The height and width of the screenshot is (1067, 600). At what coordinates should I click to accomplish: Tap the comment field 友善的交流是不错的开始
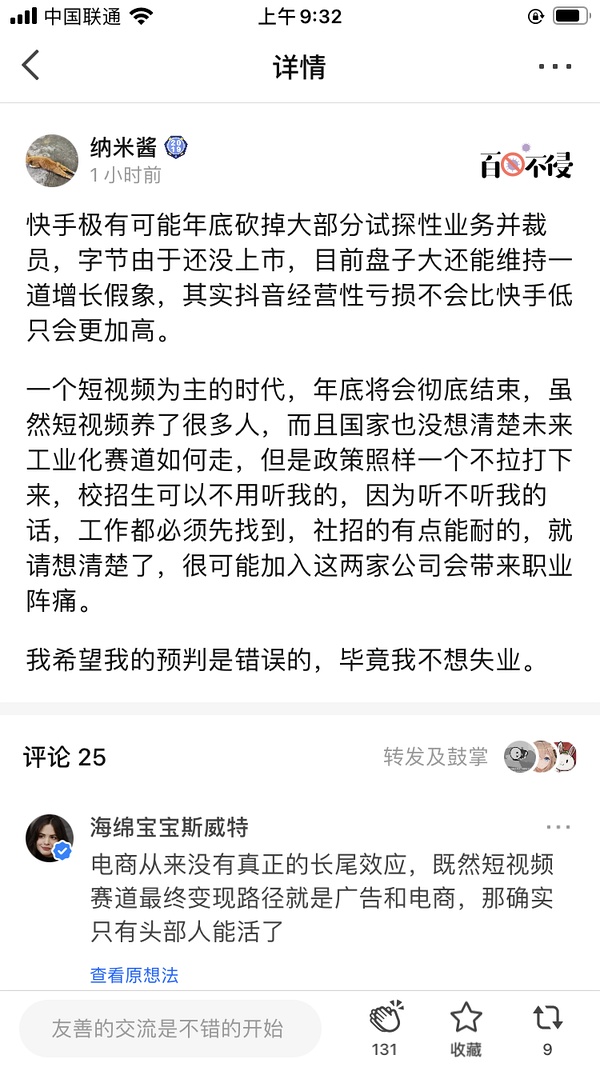[x=170, y=1028]
